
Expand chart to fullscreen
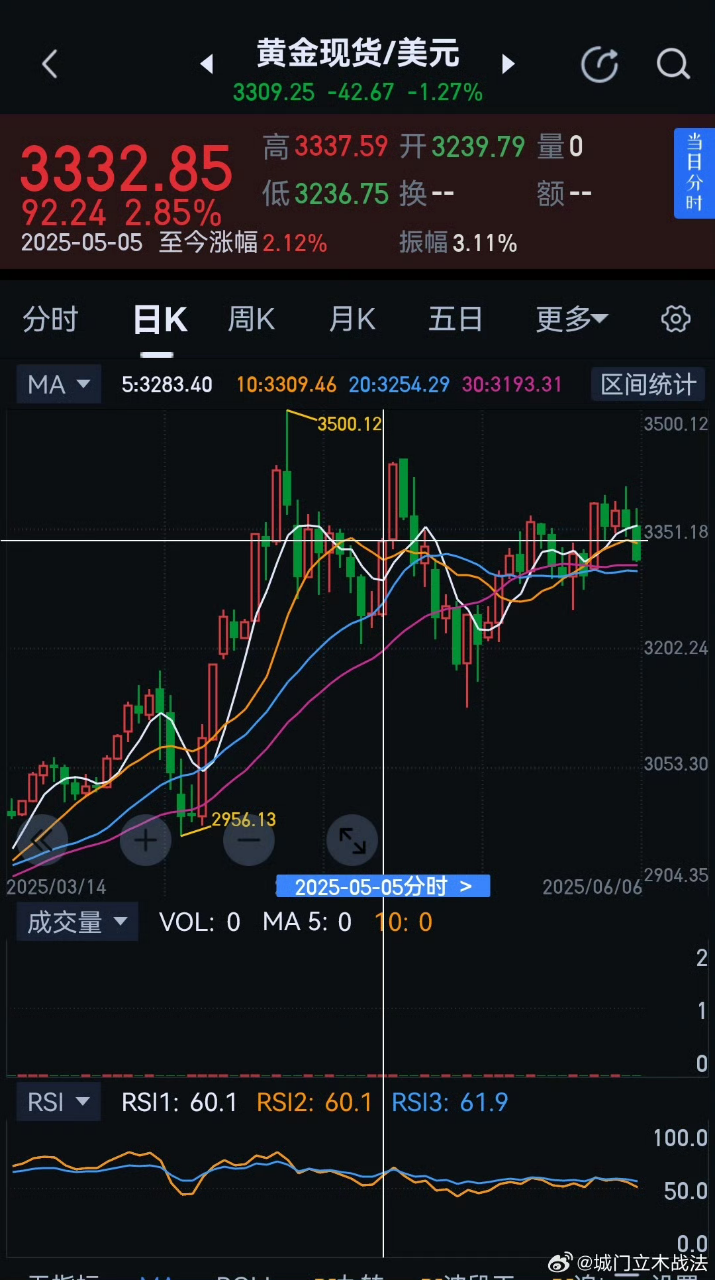pyautogui.click(x=352, y=840)
